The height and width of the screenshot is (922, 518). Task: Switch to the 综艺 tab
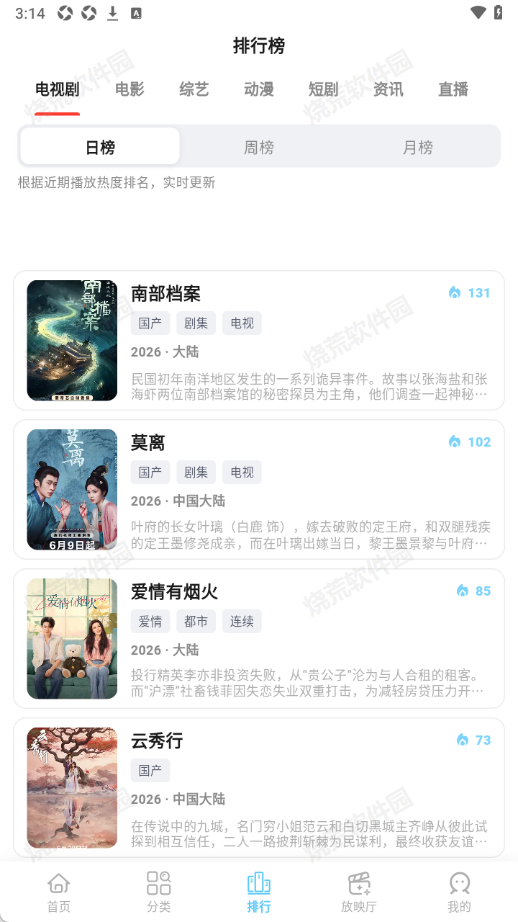(194, 89)
